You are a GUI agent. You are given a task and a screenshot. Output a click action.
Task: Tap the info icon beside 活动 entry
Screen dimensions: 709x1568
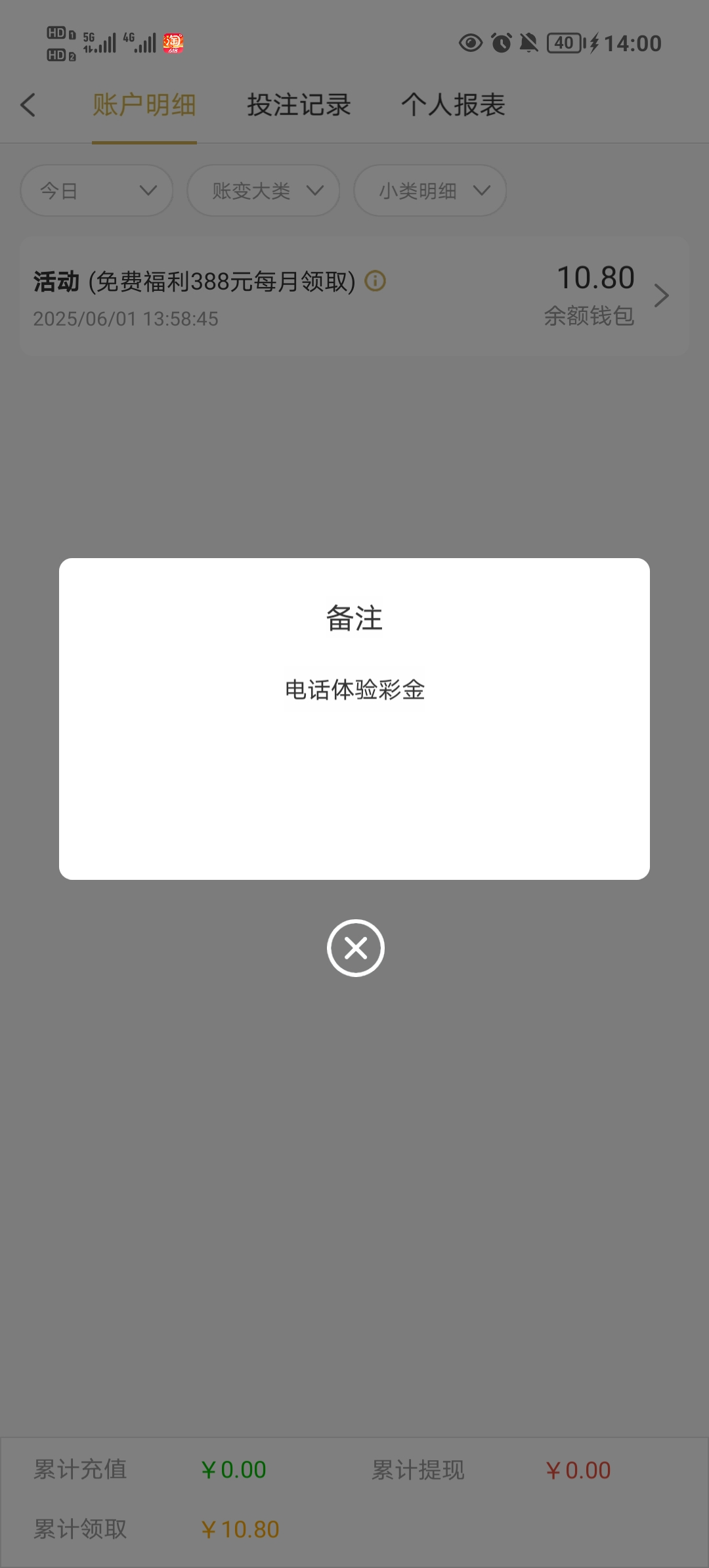[x=375, y=281]
